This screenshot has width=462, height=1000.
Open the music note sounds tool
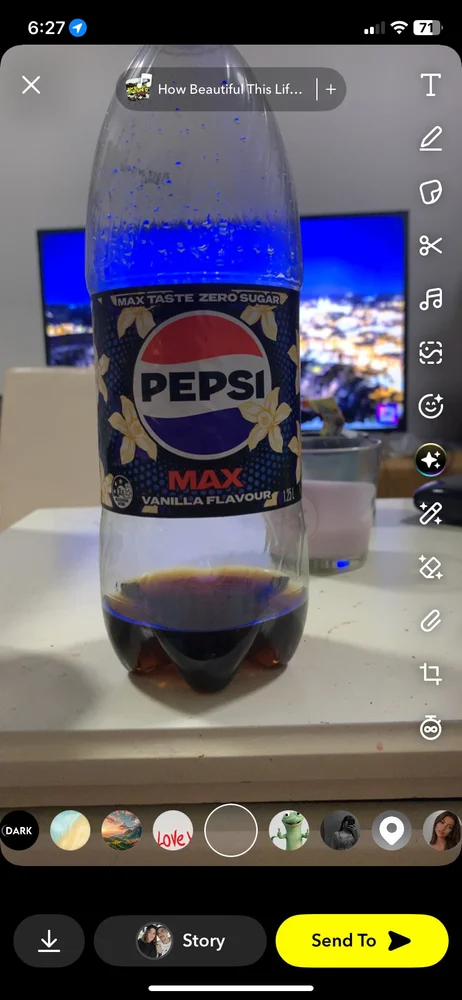click(431, 298)
